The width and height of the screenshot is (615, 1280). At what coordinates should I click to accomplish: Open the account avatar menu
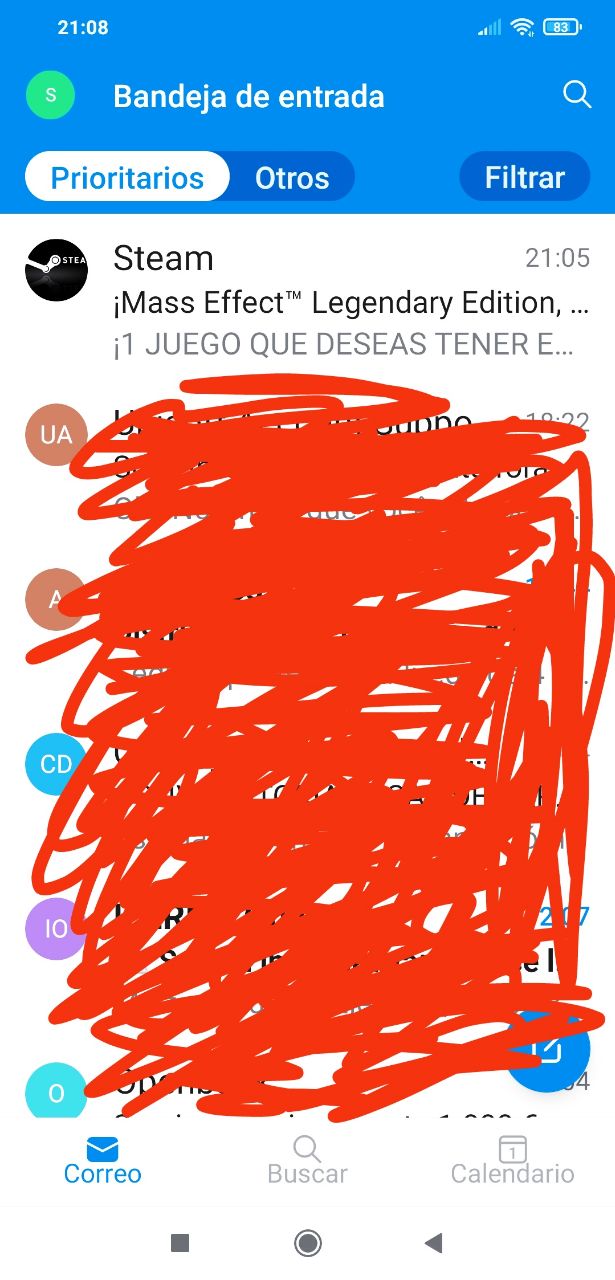(51, 96)
